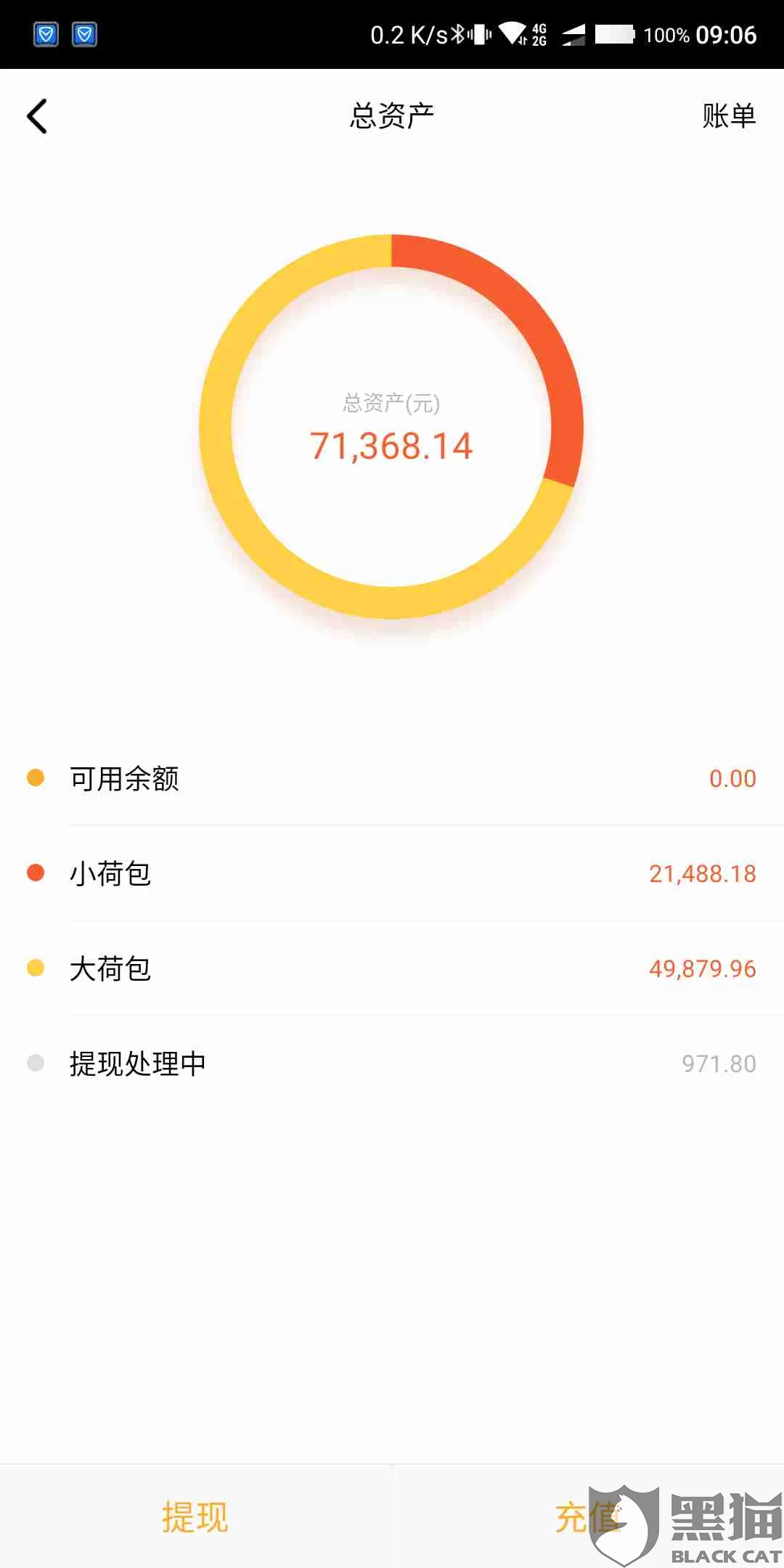This screenshot has width=784, height=1568.
Task: Open the 大荷包 account row
Action: click(392, 968)
